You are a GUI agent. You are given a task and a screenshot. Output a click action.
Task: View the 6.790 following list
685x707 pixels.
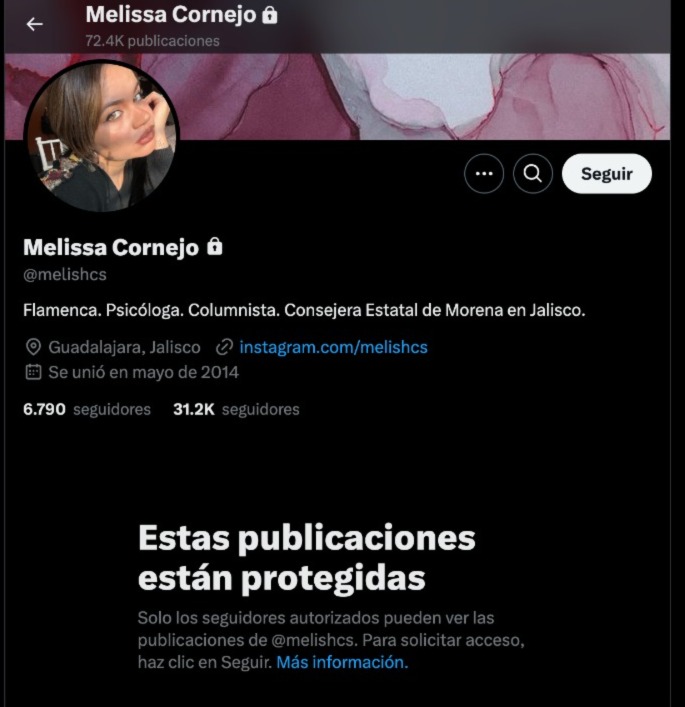87,409
